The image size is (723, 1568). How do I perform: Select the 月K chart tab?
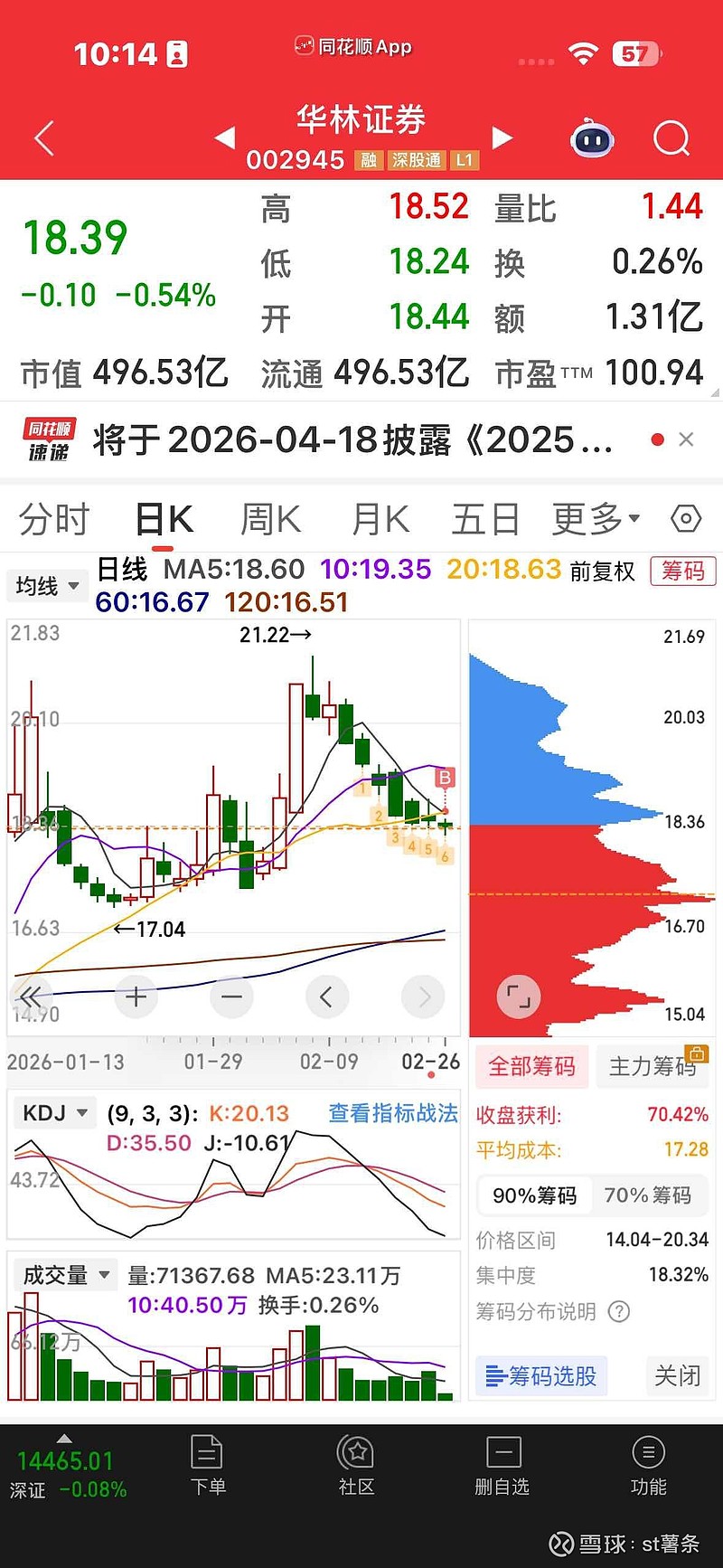pos(380,520)
